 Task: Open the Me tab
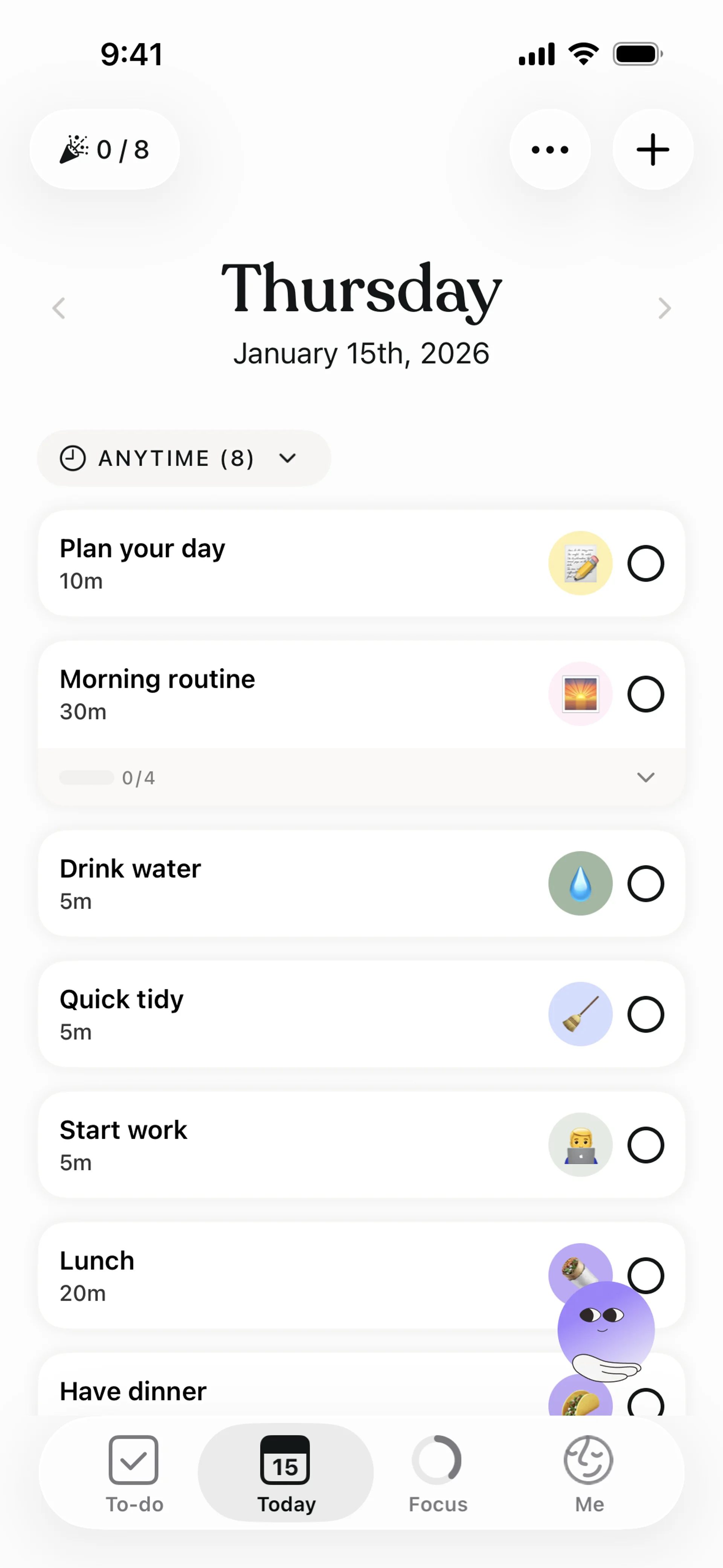coord(589,1474)
